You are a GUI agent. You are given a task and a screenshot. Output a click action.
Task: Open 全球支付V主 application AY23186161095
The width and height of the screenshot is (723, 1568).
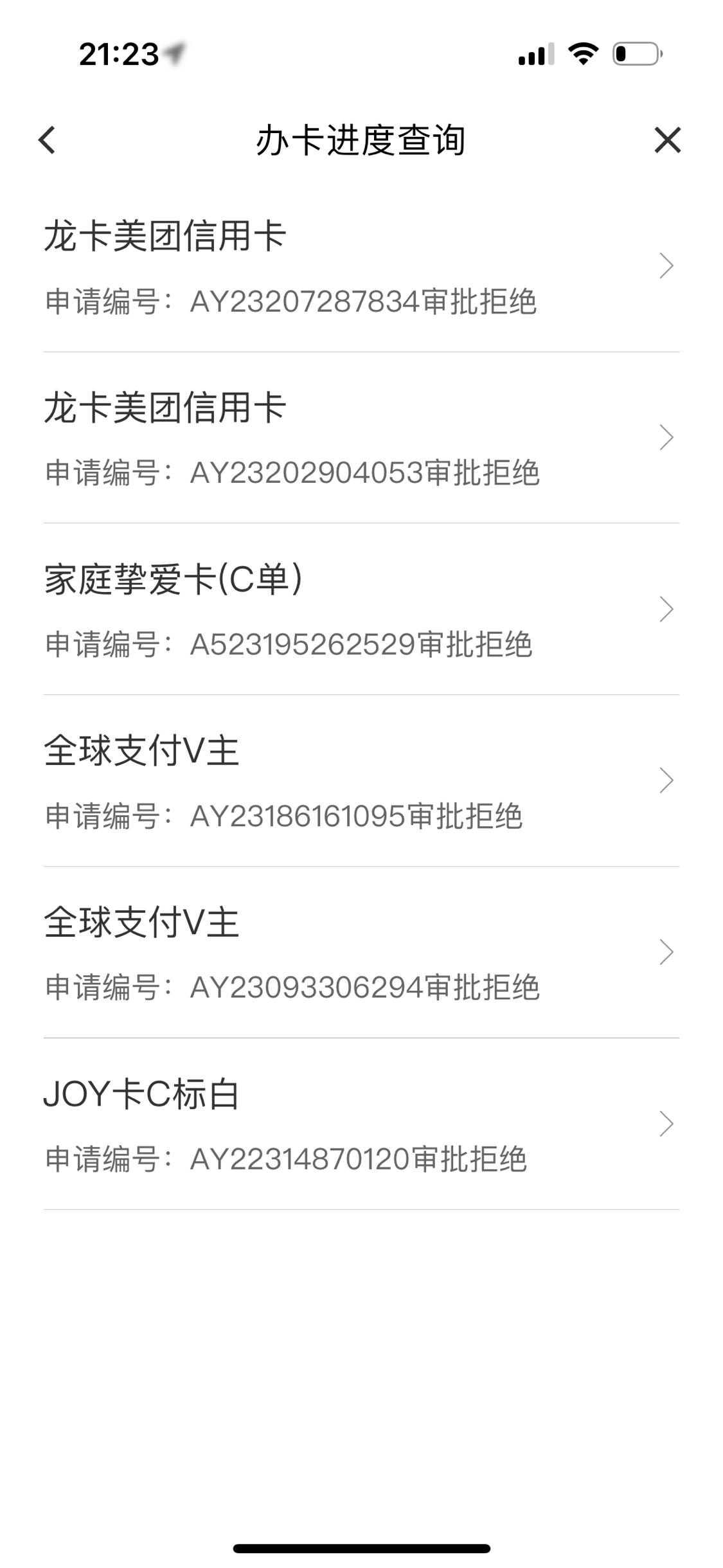[x=361, y=781]
